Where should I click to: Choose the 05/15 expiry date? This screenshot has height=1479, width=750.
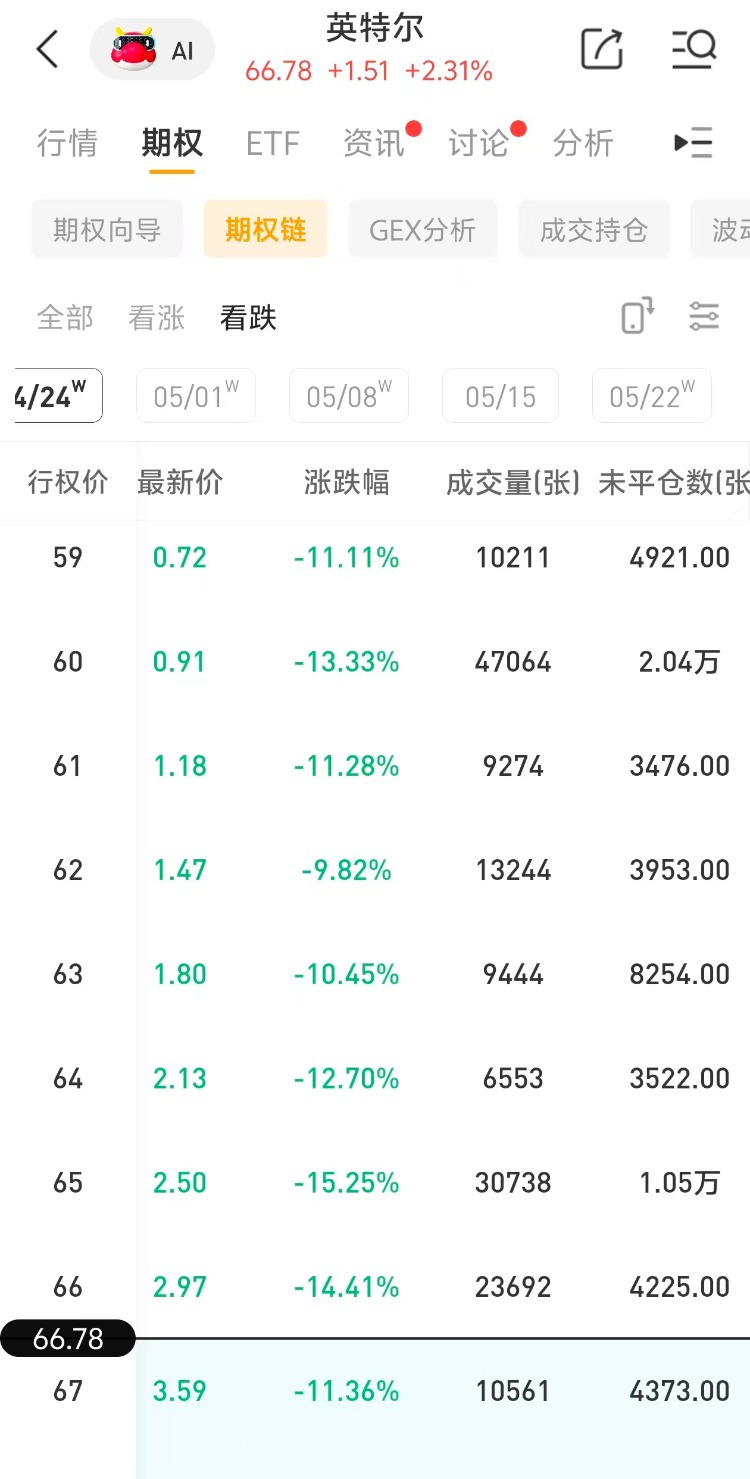pos(500,396)
